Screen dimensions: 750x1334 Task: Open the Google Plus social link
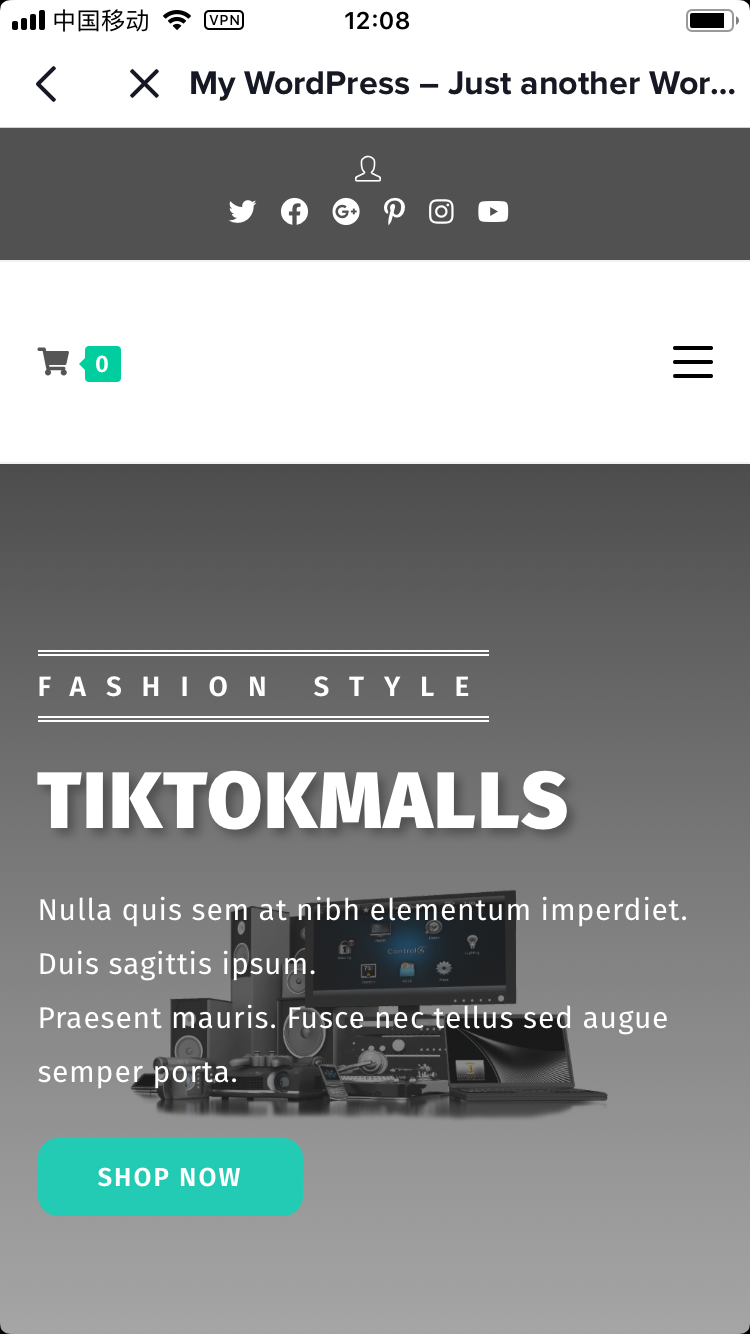tap(346, 212)
